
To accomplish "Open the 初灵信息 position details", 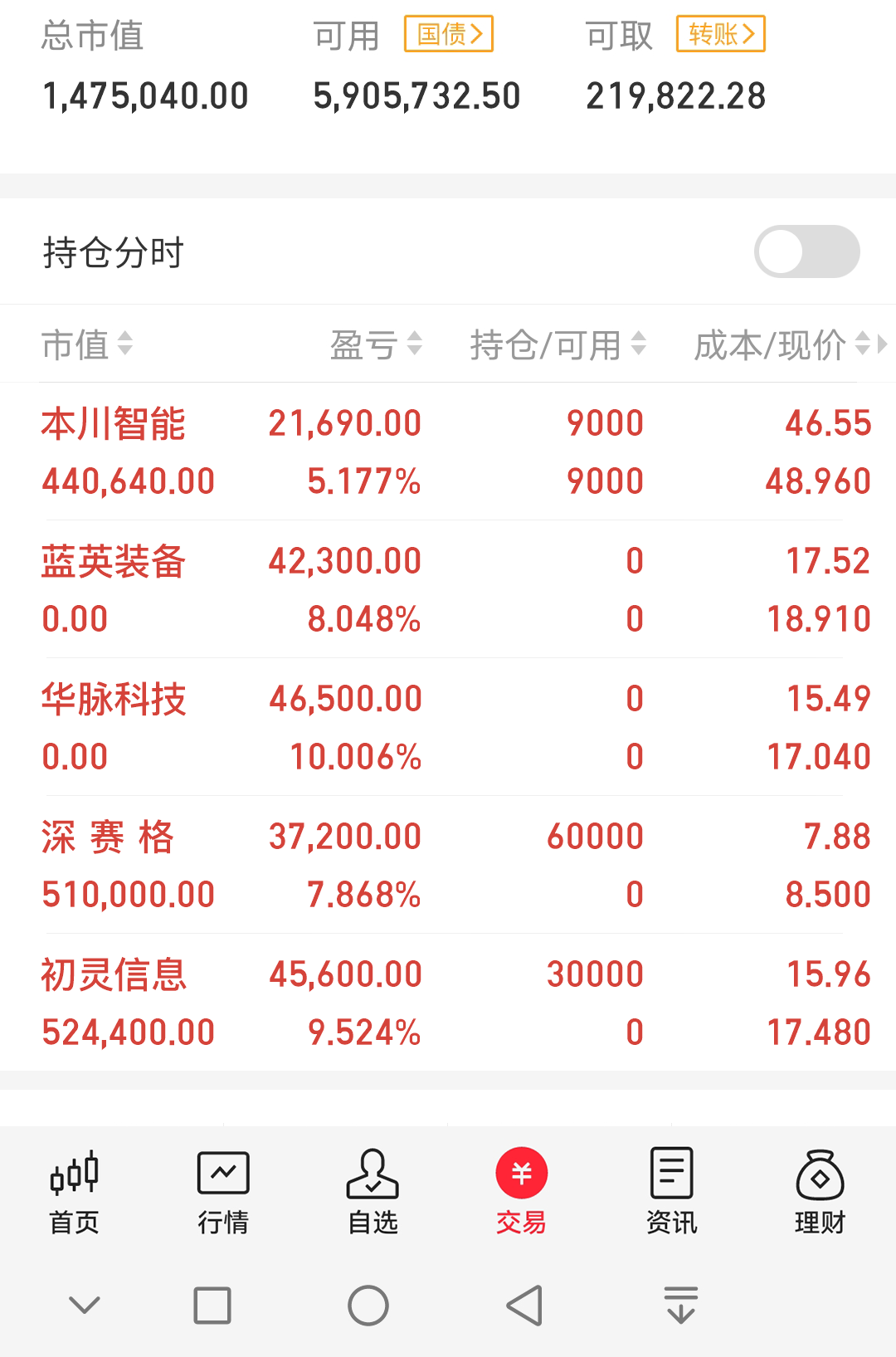I will coord(115,974).
